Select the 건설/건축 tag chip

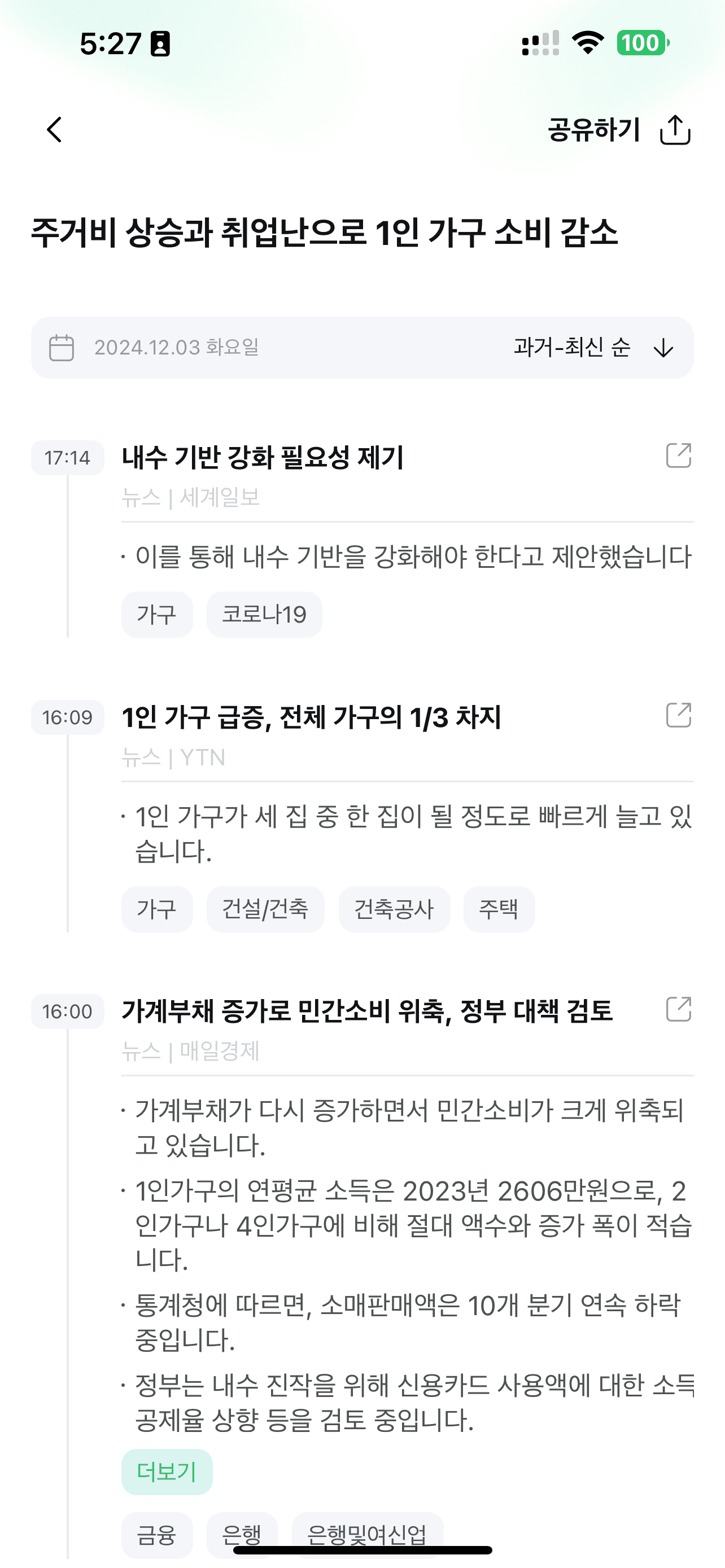265,909
